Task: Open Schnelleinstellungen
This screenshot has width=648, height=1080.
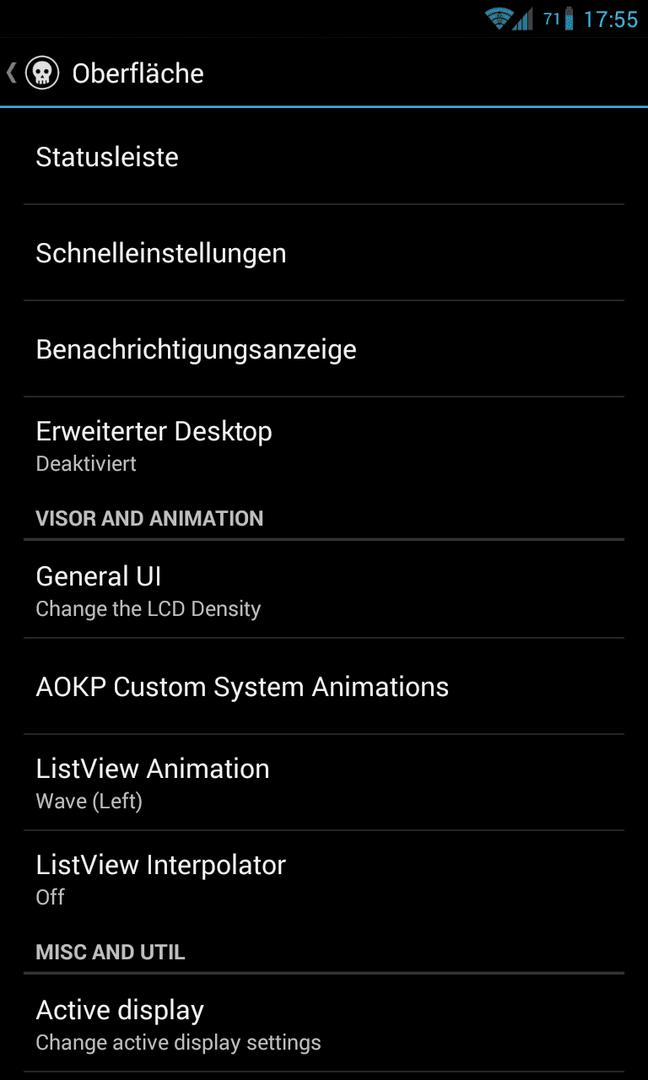Action: click(x=324, y=253)
